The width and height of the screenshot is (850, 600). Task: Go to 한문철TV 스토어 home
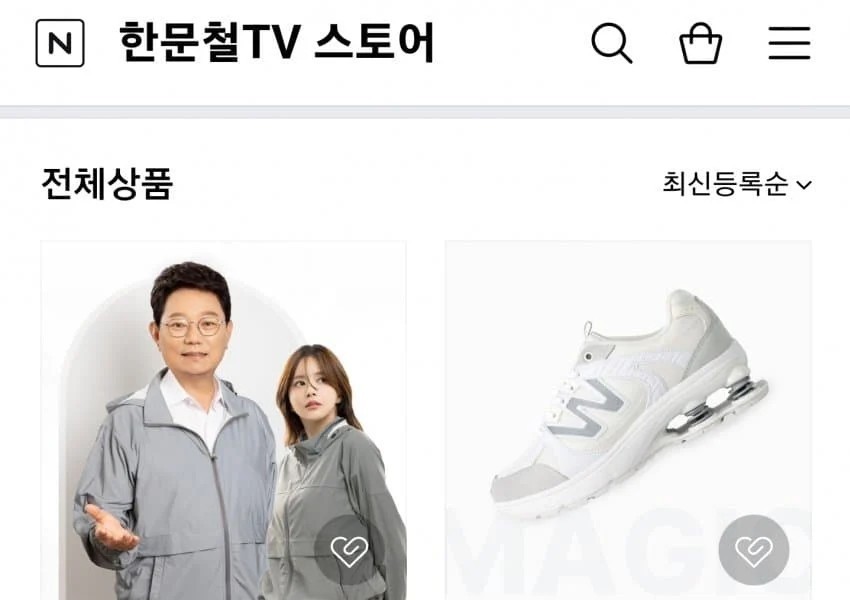point(277,44)
